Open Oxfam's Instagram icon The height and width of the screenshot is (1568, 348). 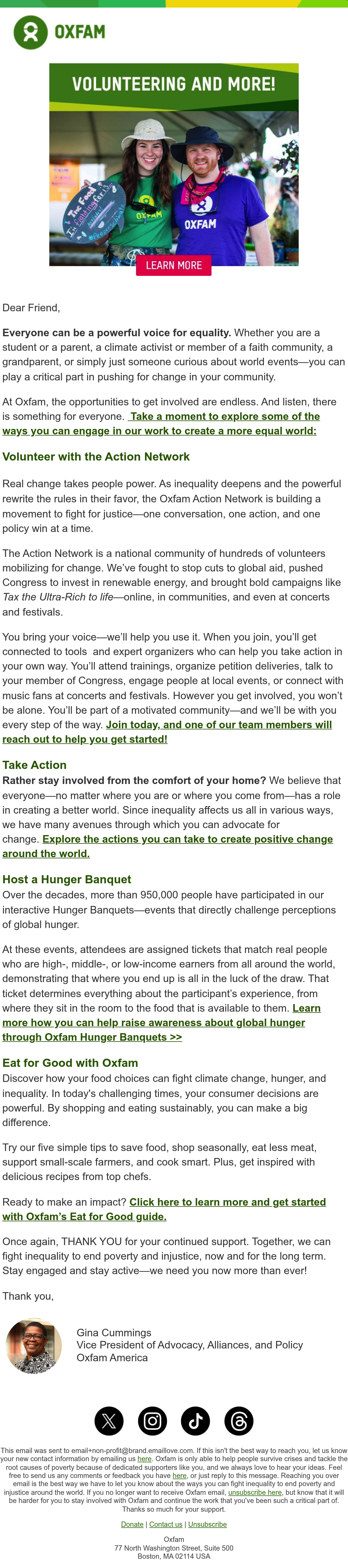coord(152,1421)
